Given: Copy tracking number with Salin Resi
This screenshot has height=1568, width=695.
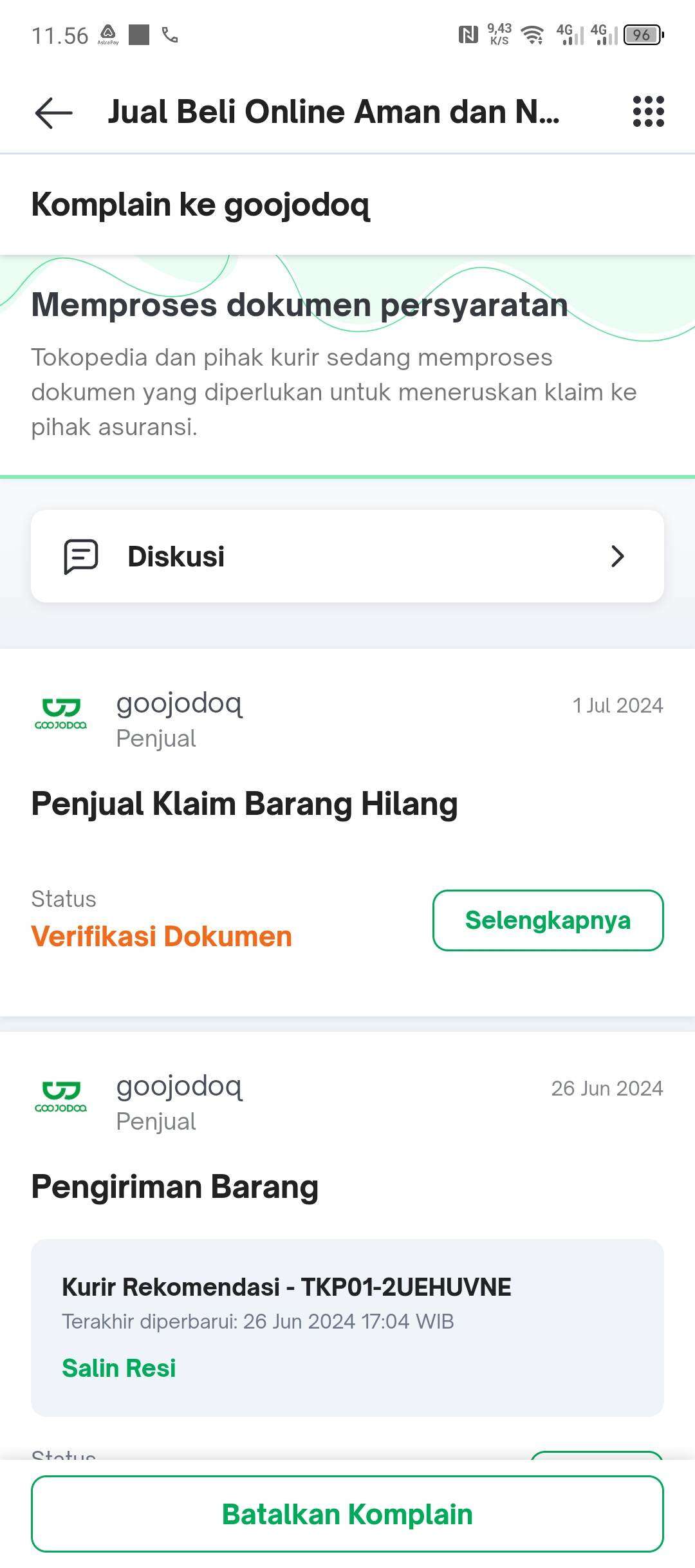Looking at the screenshot, I should point(118,1368).
